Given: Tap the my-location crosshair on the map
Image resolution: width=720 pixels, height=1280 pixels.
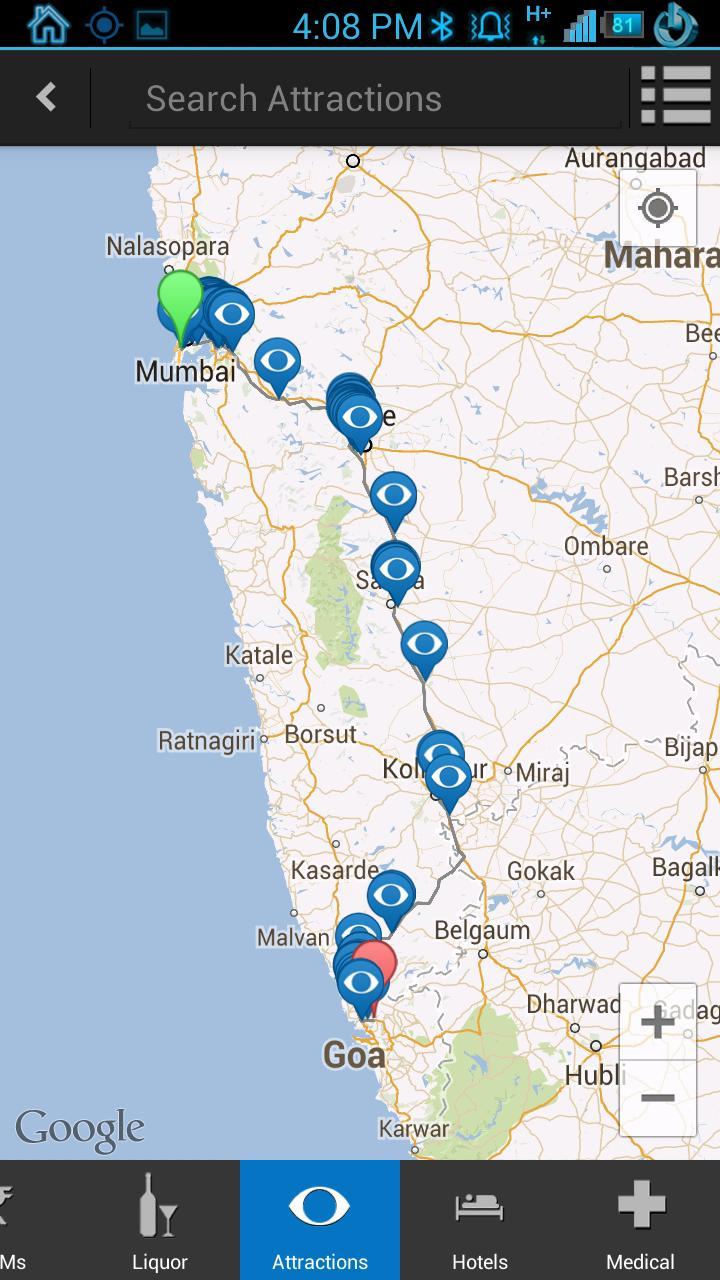Looking at the screenshot, I should click(657, 209).
